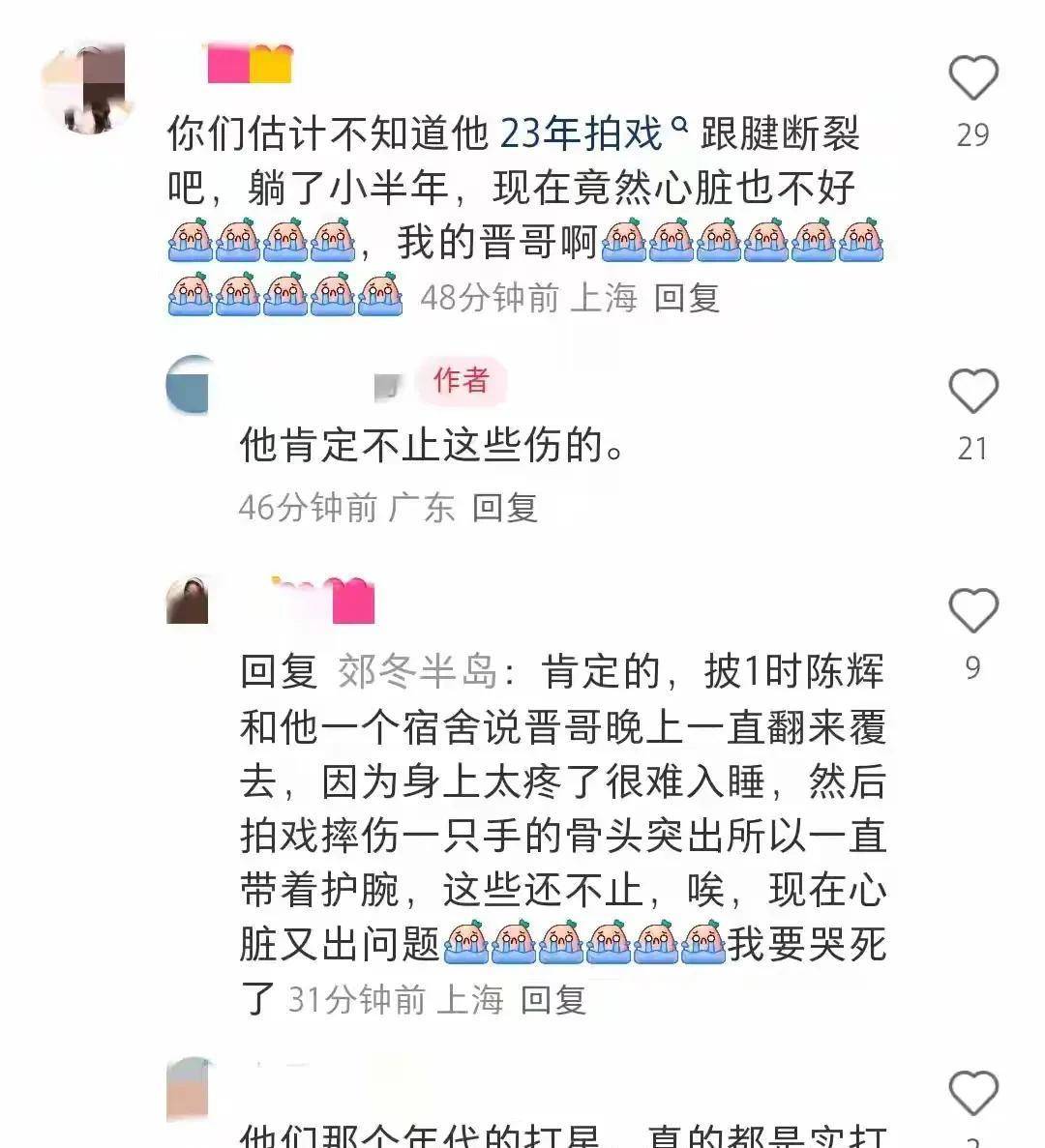Open the mentioned user 郊冬半岛
The width and height of the screenshot is (1045, 1148).
pyautogui.click(x=416, y=671)
